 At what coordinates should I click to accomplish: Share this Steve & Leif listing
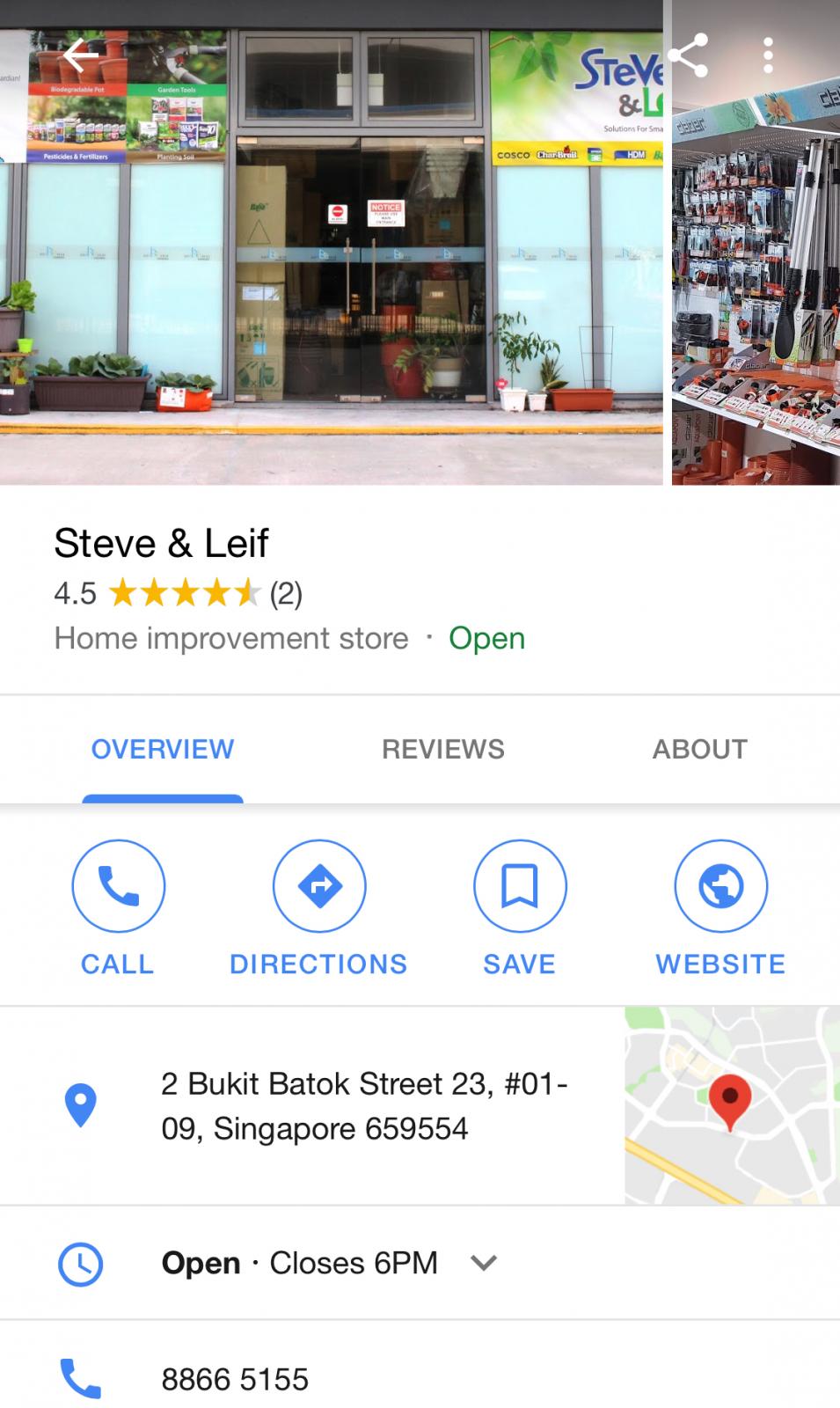(688, 55)
